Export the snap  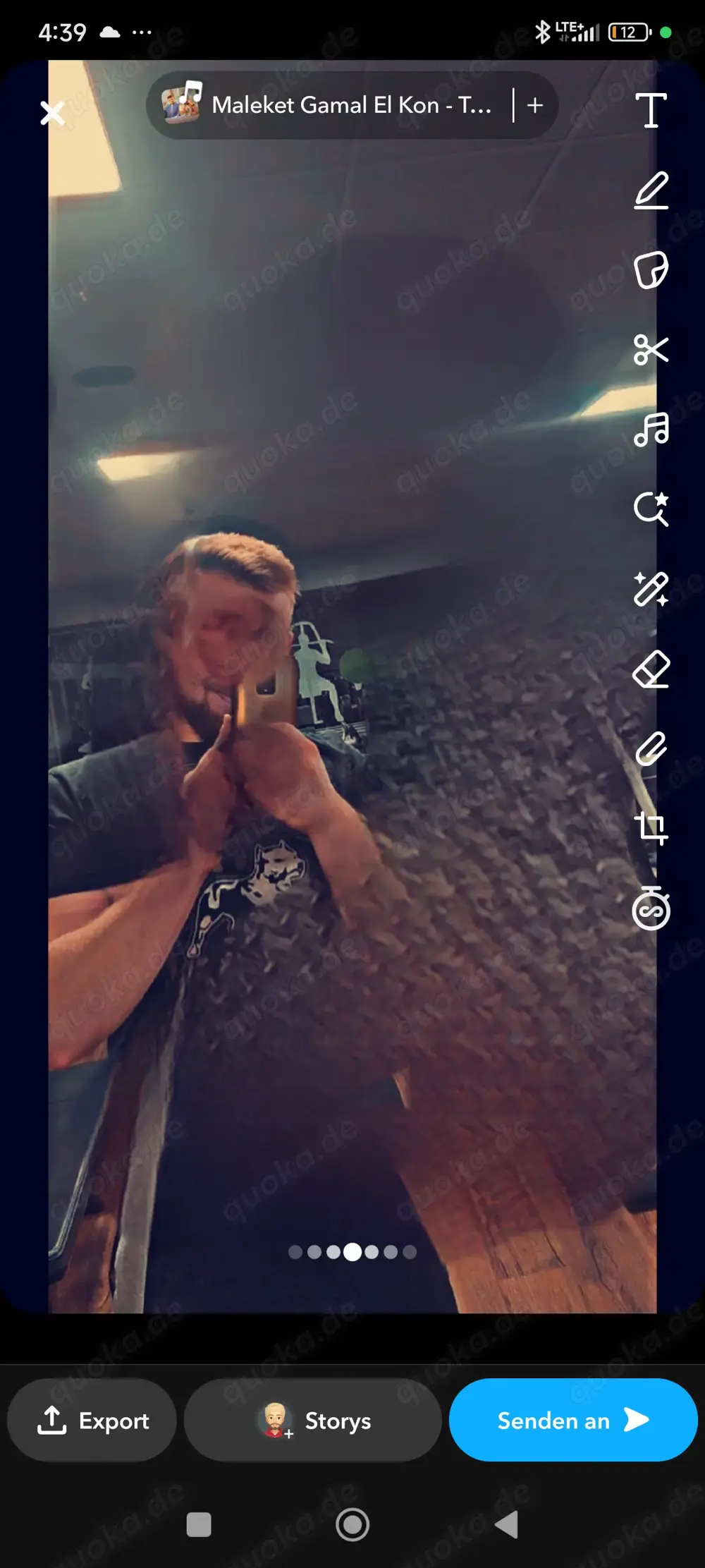pos(92,1420)
